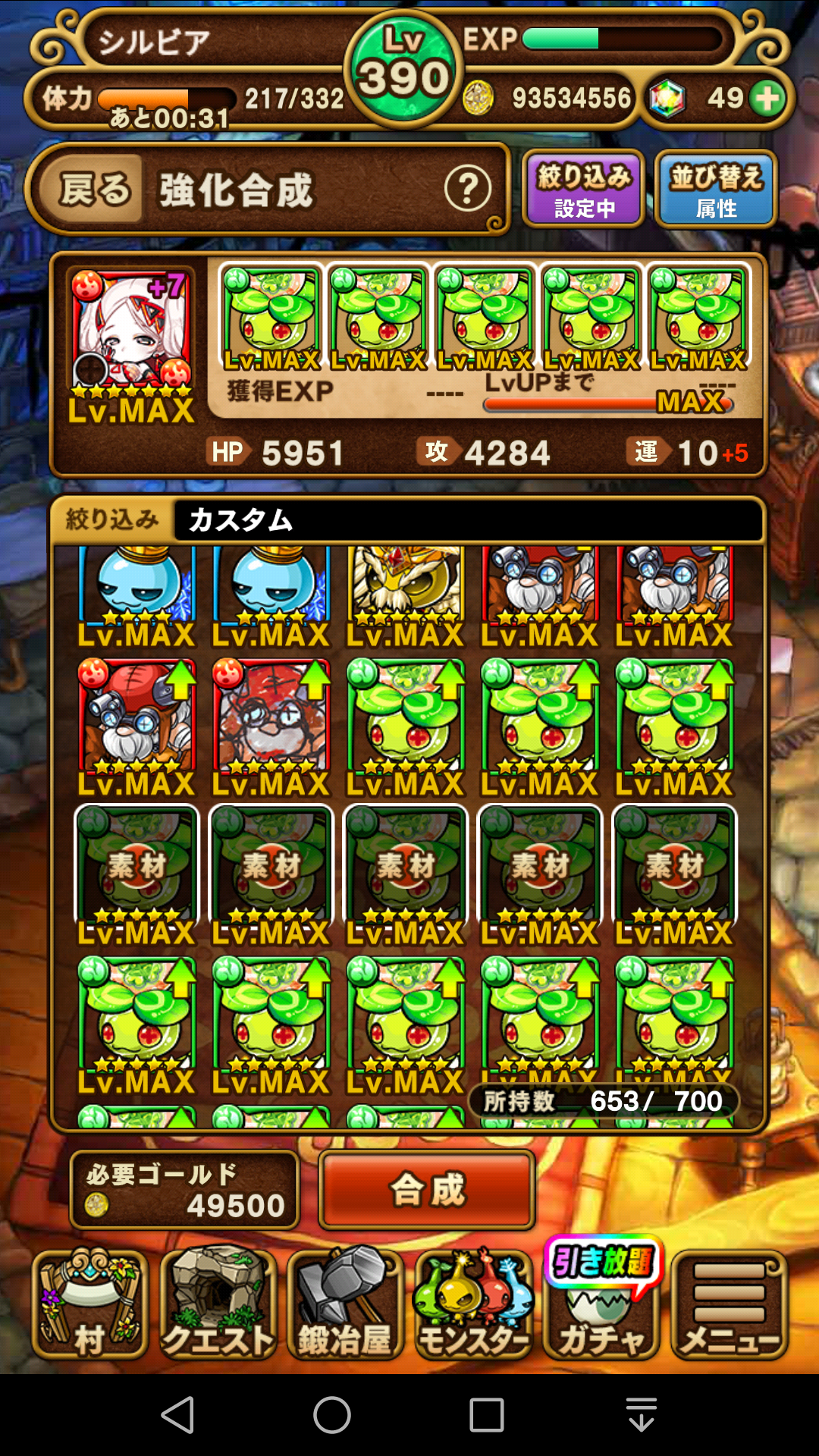Tap the Android system back button
Viewport: 819px width, 1456px height.
point(179,1415)
